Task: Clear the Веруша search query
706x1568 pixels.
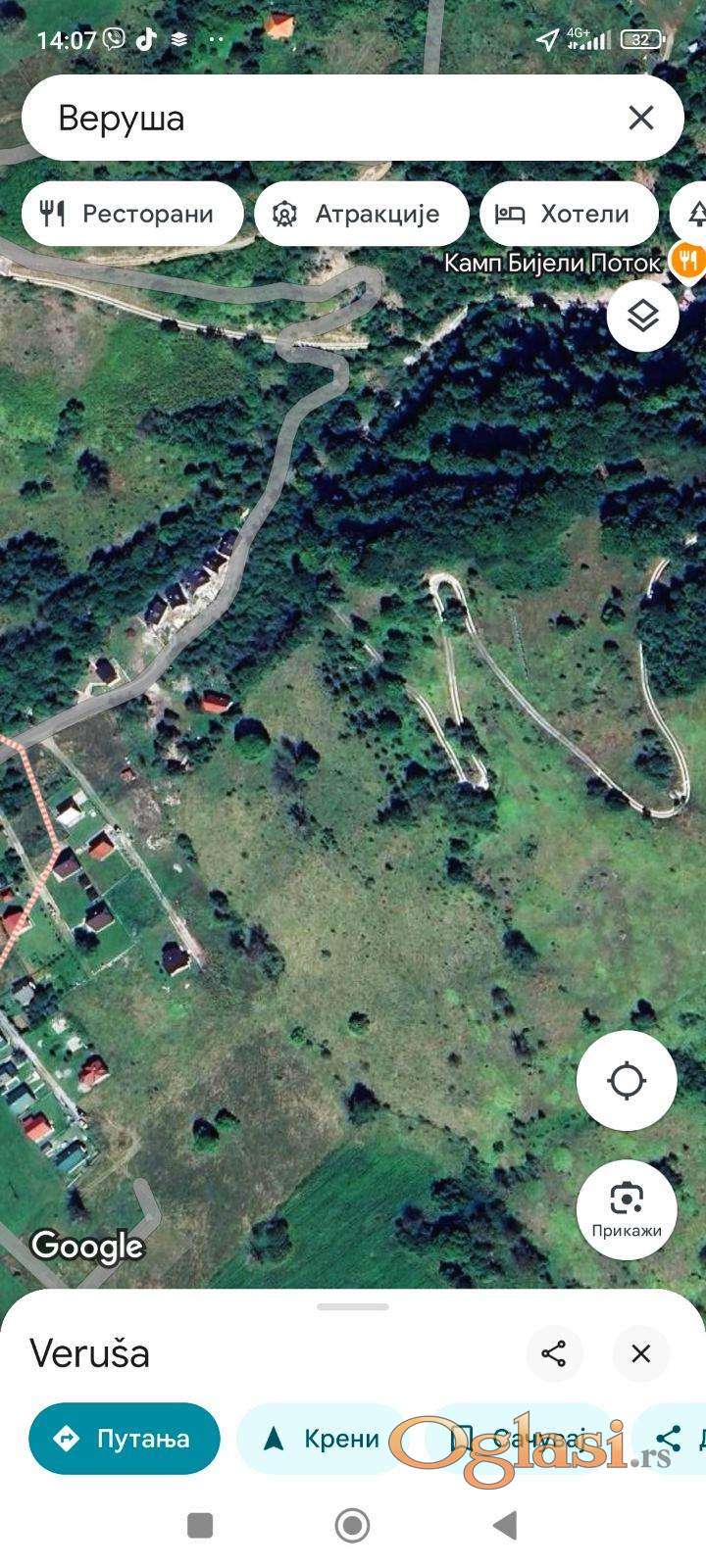Action: point(640,119)
